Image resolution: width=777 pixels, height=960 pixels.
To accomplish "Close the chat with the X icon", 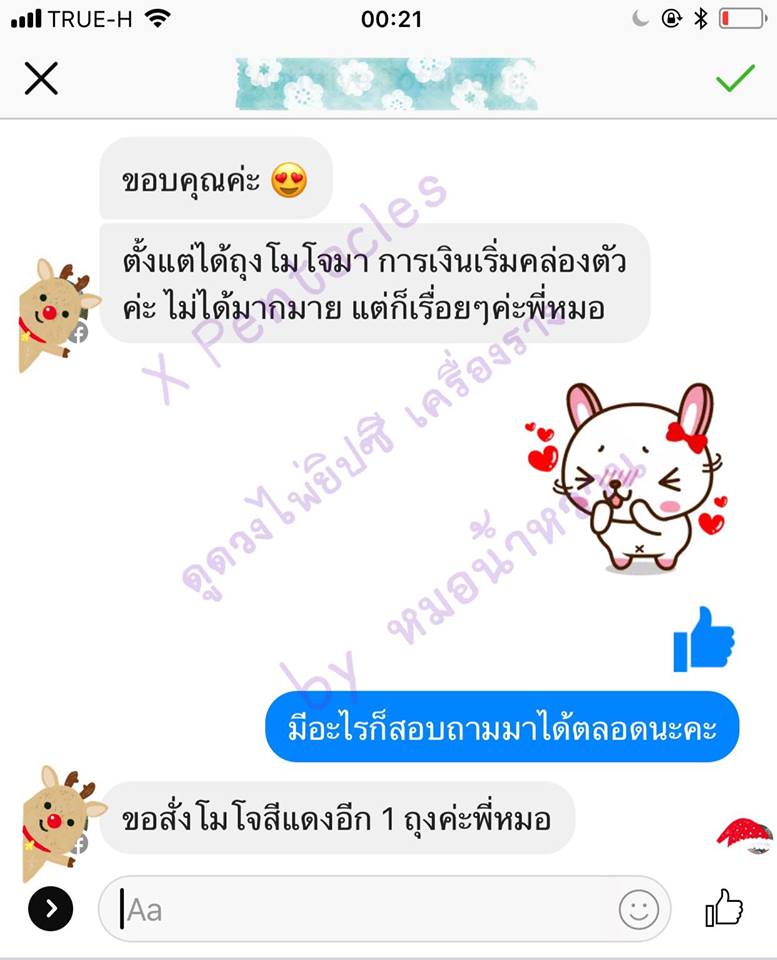I will click(x=41, y=78).
